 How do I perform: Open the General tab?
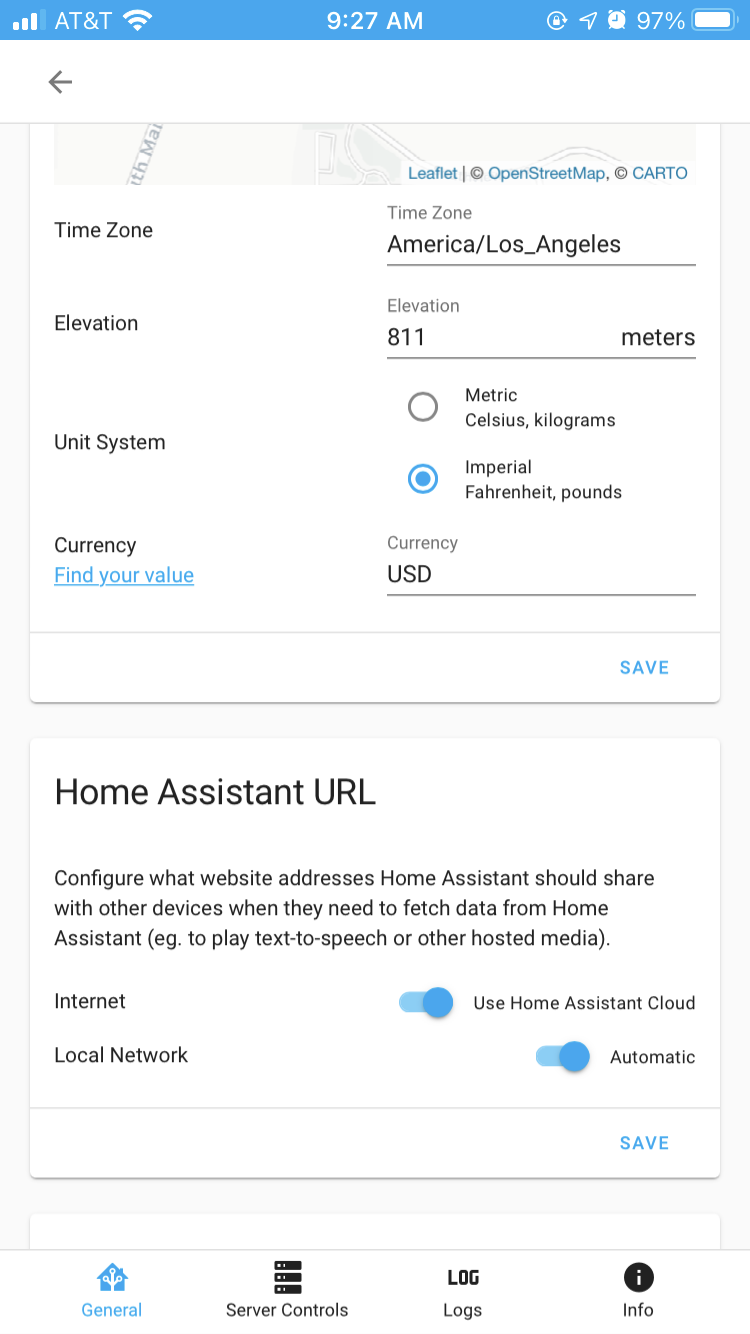pos(112,1290)
